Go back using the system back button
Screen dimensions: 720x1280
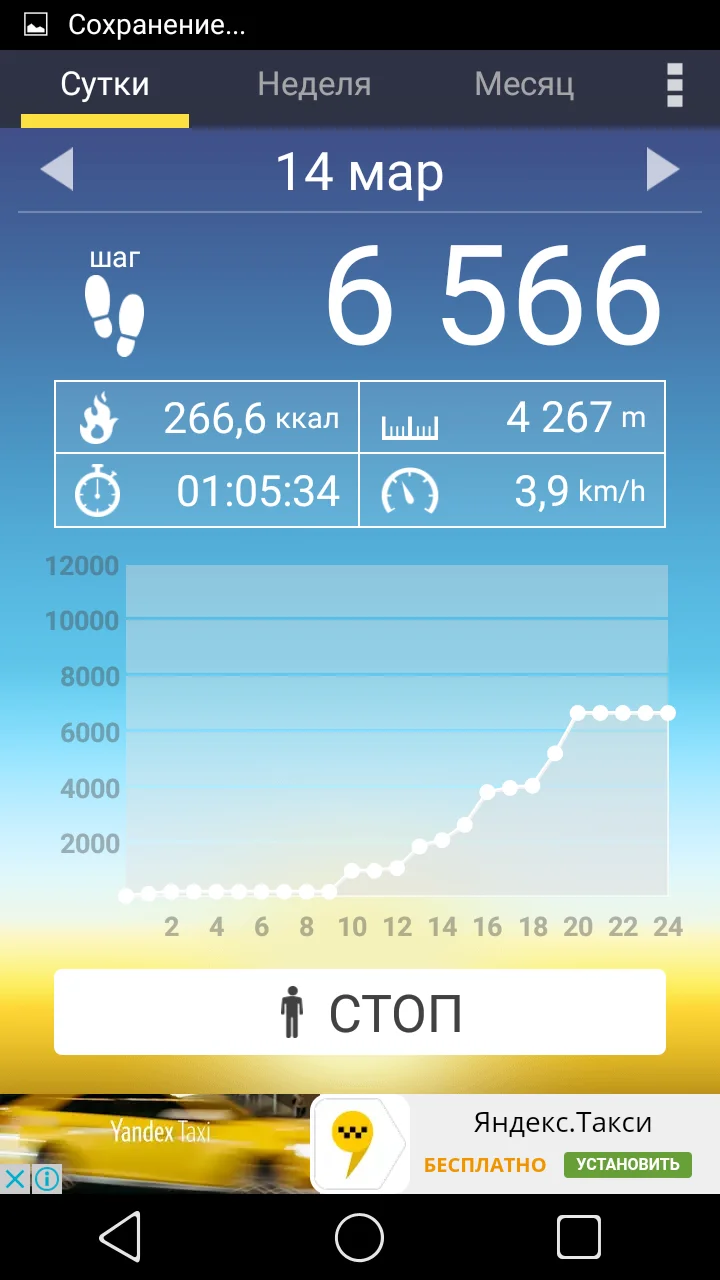120,1238
